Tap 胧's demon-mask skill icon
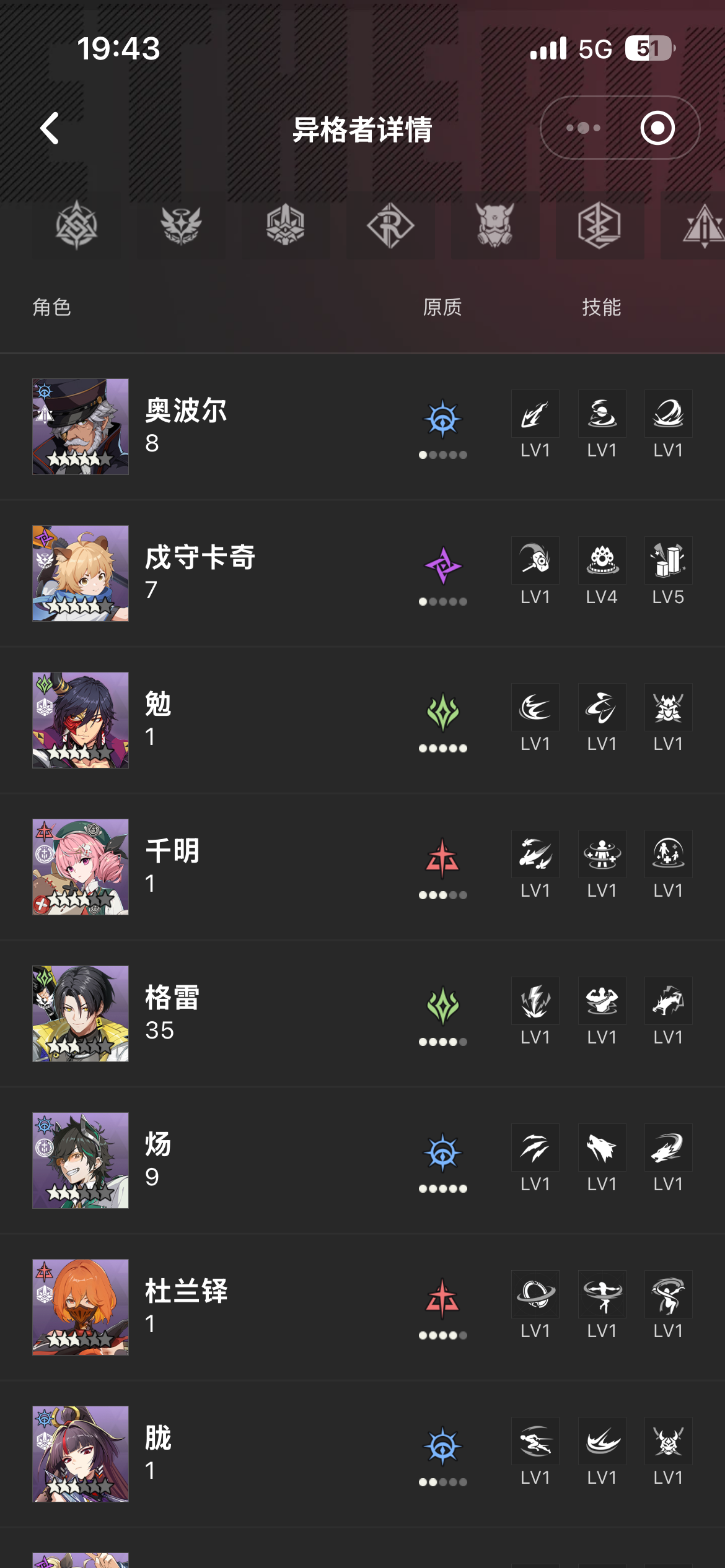Viewport: 725px width, 1568px height. pos(668,1440)
